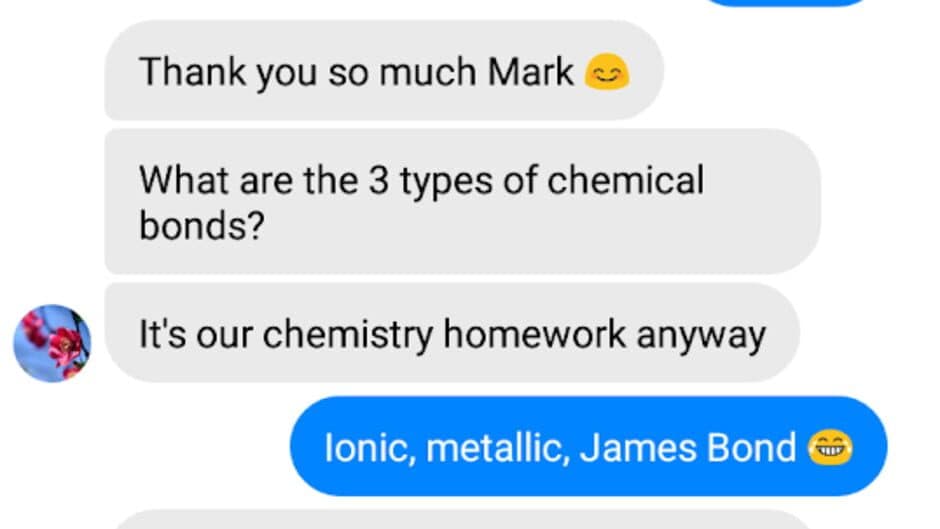Viewport: 940px width, 529px height.
Task: Open the sender's flower profile picture
Action: point(52,343)
